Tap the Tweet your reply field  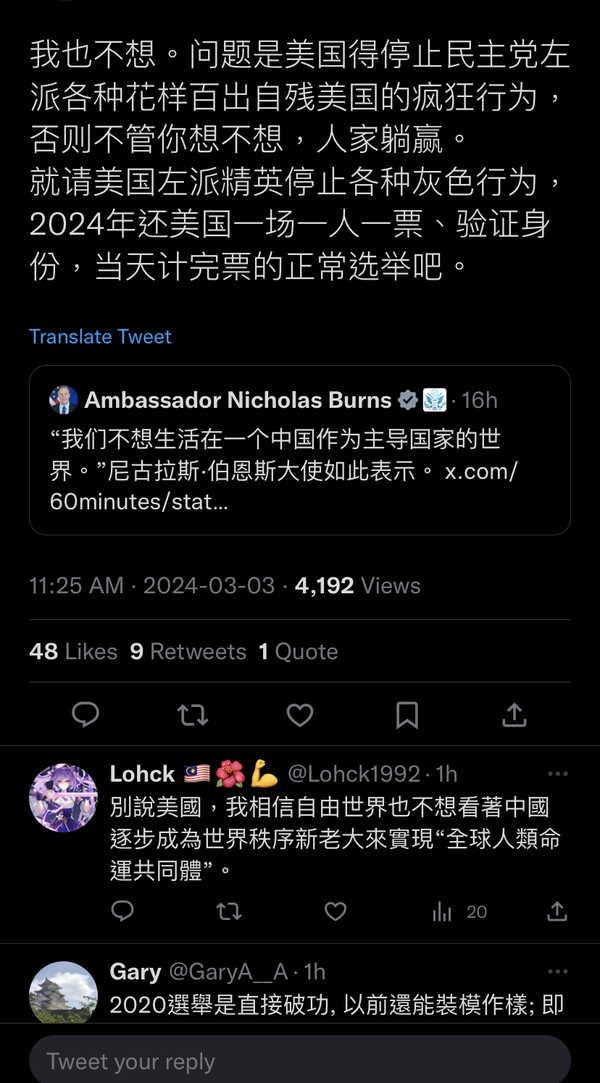coord(300,1061)
